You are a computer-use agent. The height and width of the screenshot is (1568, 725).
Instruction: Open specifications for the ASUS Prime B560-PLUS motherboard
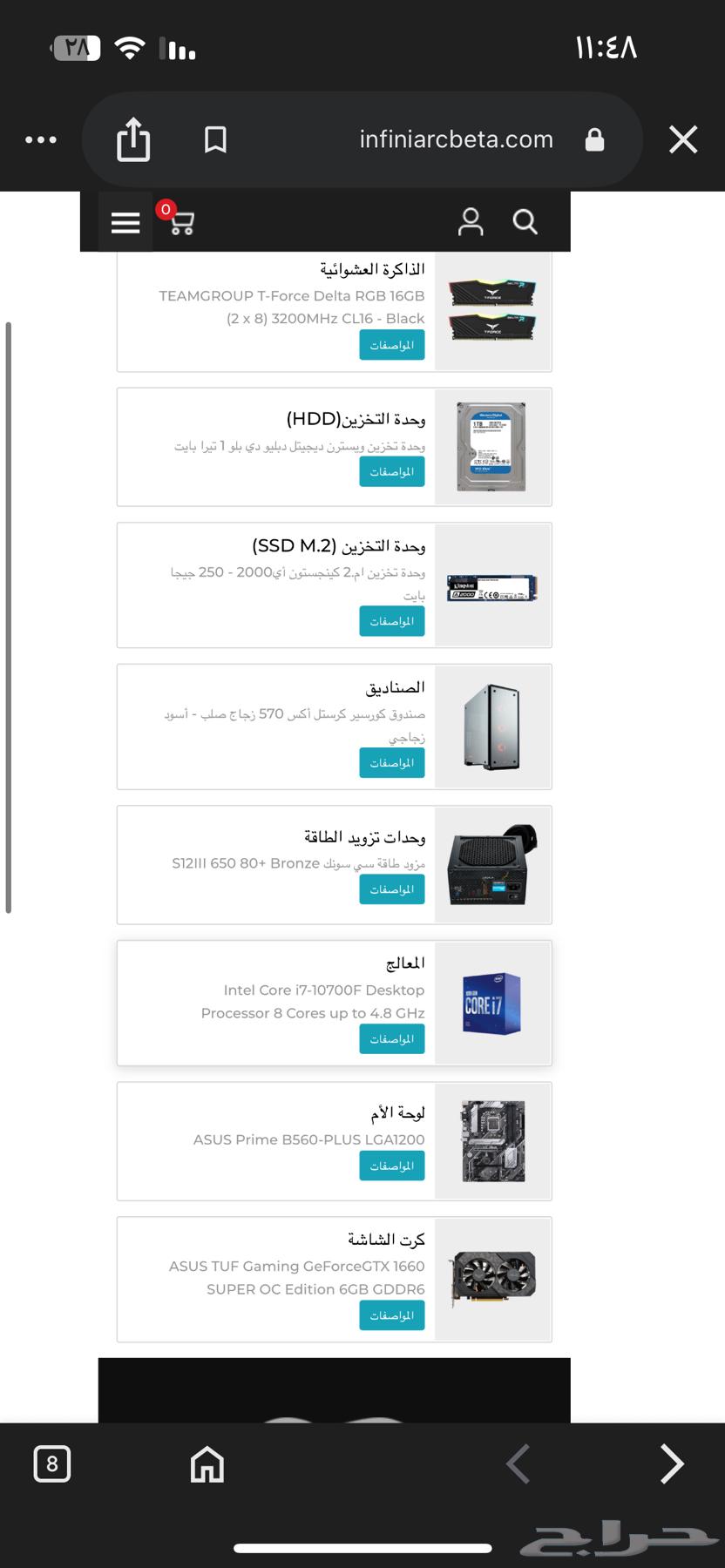391,1166
